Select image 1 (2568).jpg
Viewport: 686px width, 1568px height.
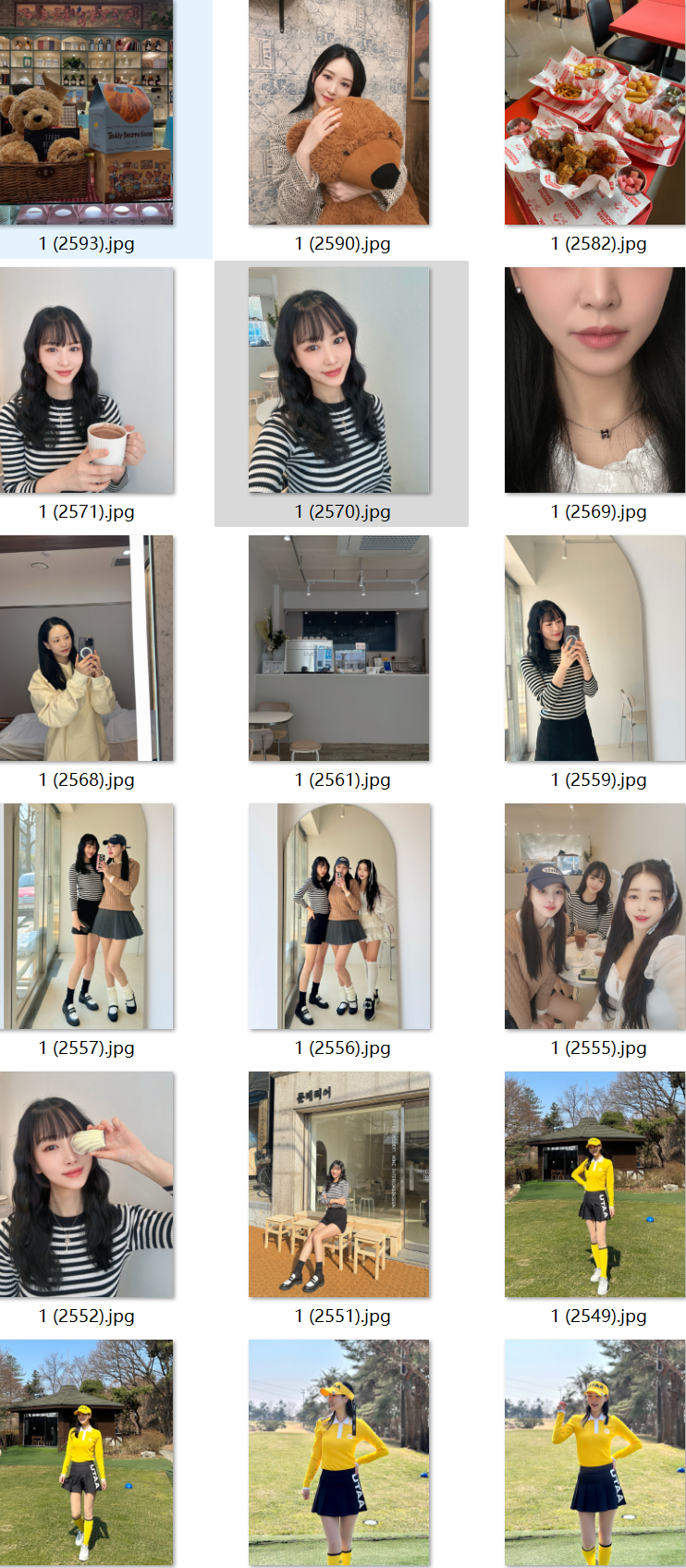tap(86, 648)
